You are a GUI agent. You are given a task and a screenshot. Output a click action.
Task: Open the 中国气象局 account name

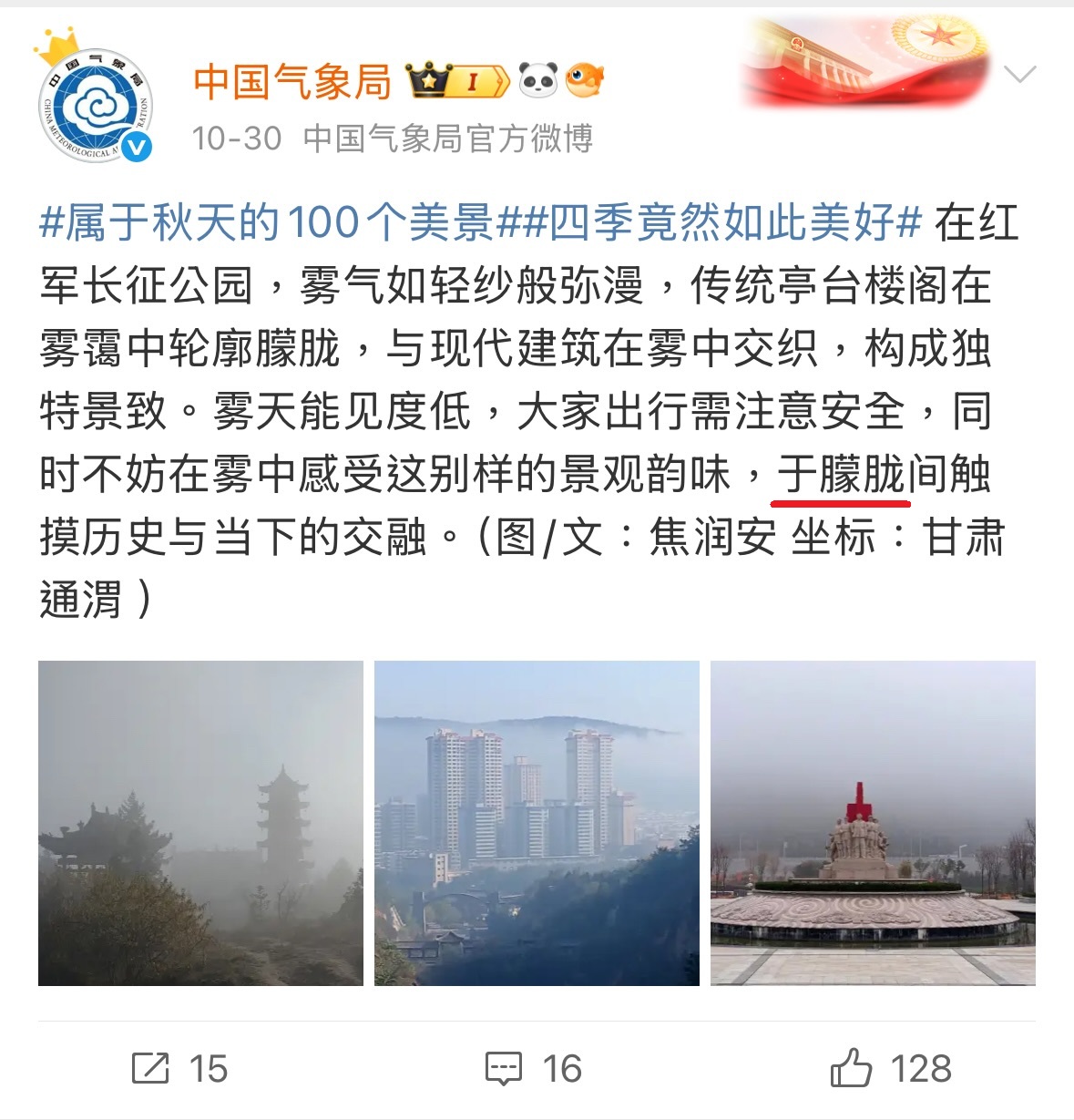click(x=292, y=82)
